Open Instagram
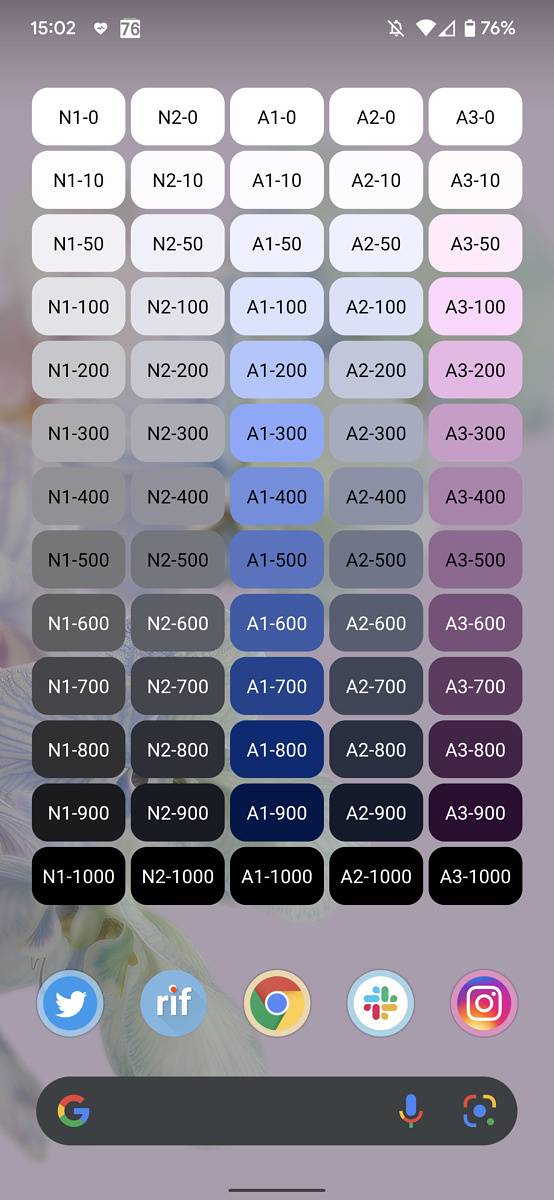This screenshot has width=554, height=1200. 484,1003
